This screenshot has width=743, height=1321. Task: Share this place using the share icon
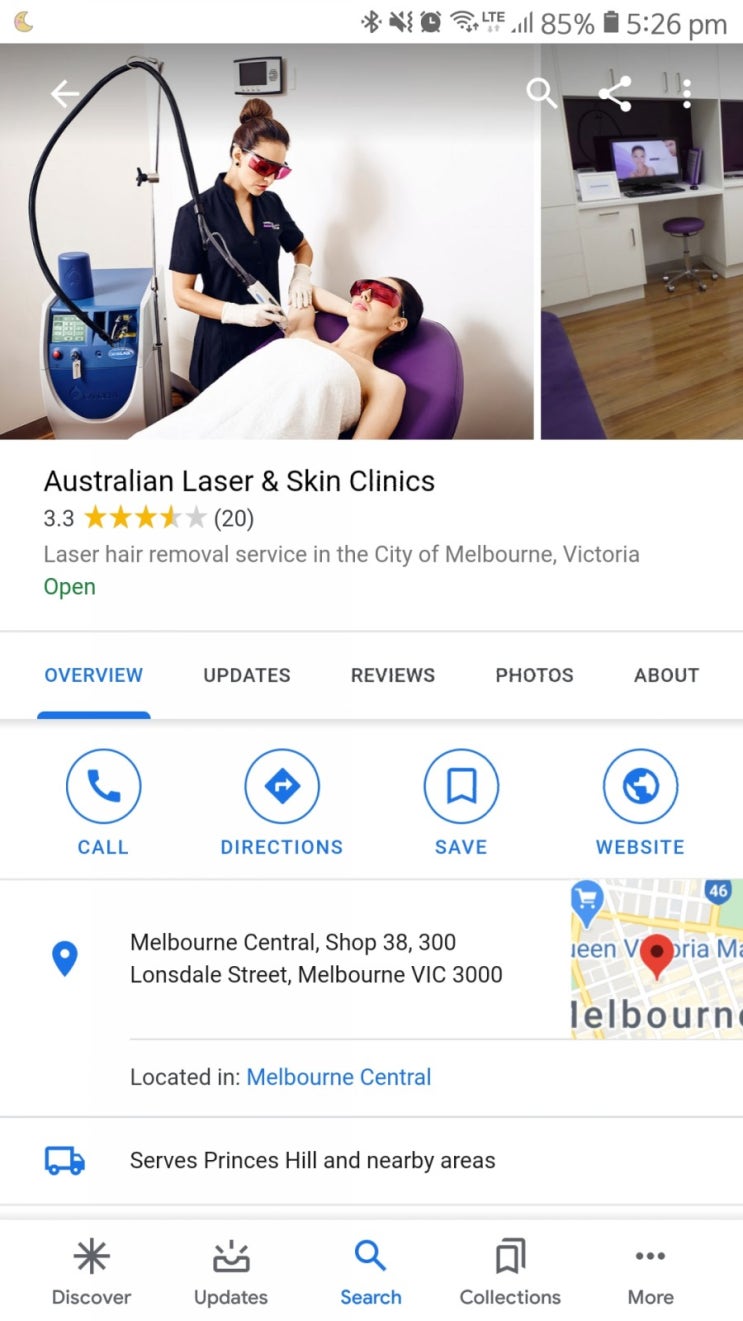click(614, 93)
